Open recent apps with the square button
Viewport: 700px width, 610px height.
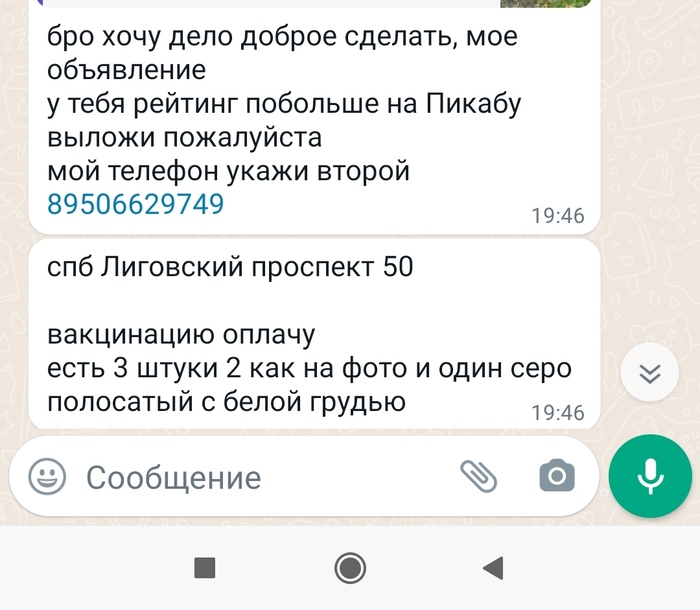pyautogui.click(x=204, y=569)
